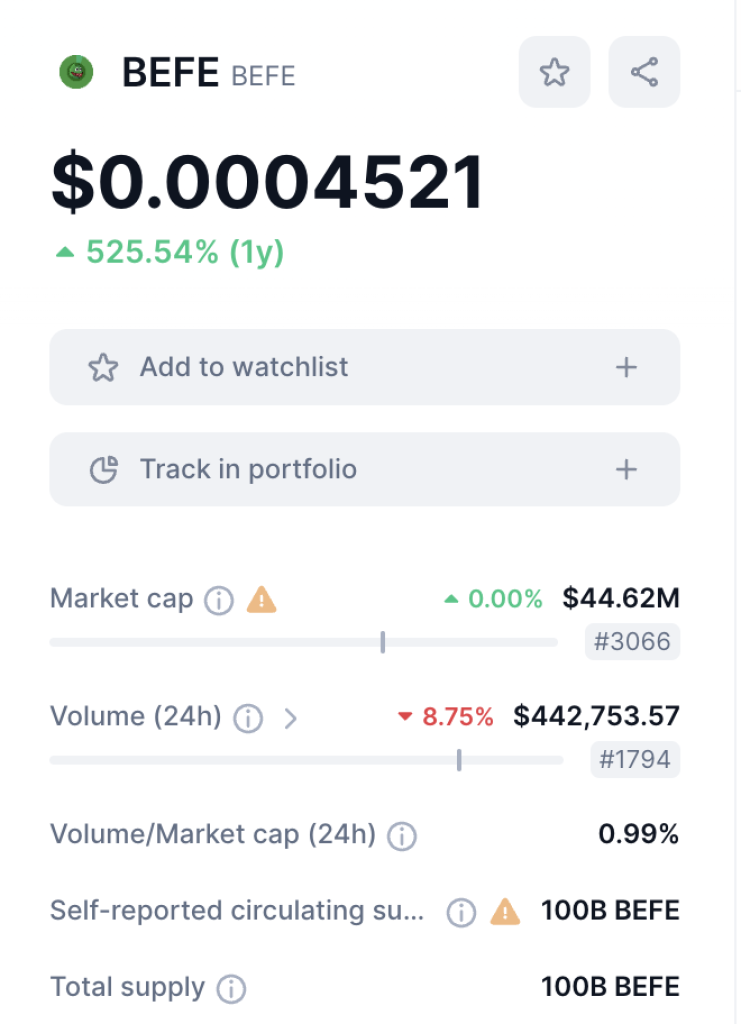Click the plus beside Track in portfolio
The height and width of the screenshot is (1024, 741).
pyautogui.click(x=626, y=468)
